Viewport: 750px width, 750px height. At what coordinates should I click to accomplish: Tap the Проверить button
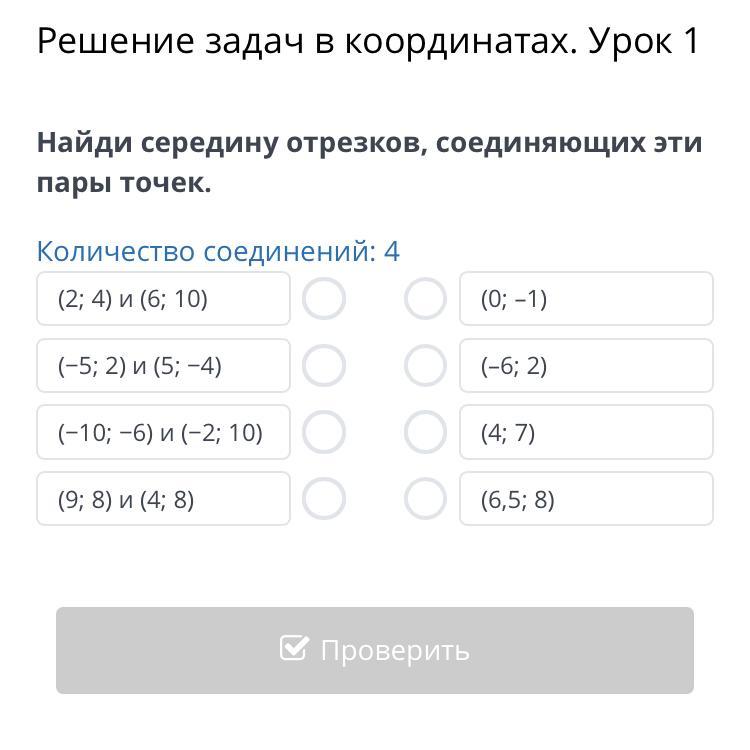[375, 650]
